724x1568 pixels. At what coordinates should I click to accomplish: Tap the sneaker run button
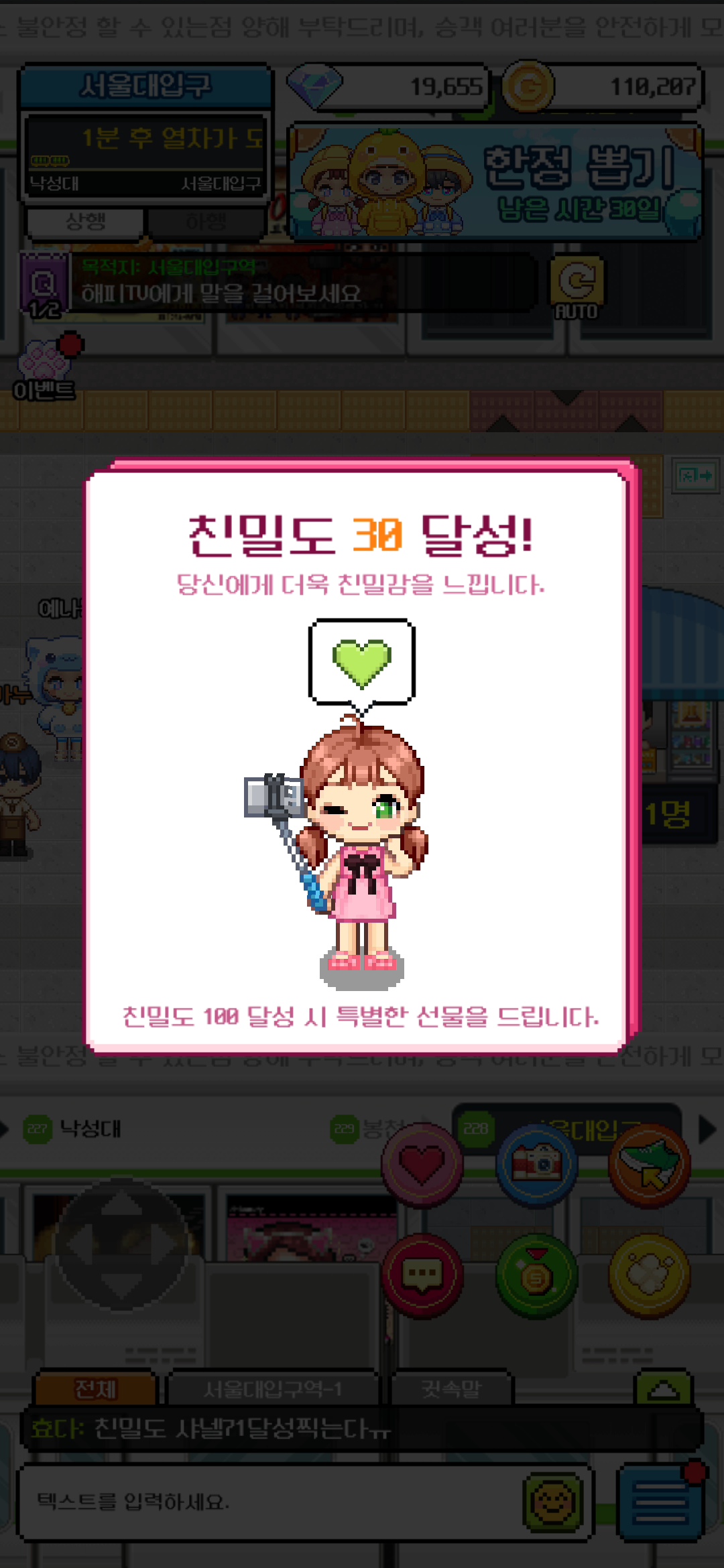(x=649, y=1165)
